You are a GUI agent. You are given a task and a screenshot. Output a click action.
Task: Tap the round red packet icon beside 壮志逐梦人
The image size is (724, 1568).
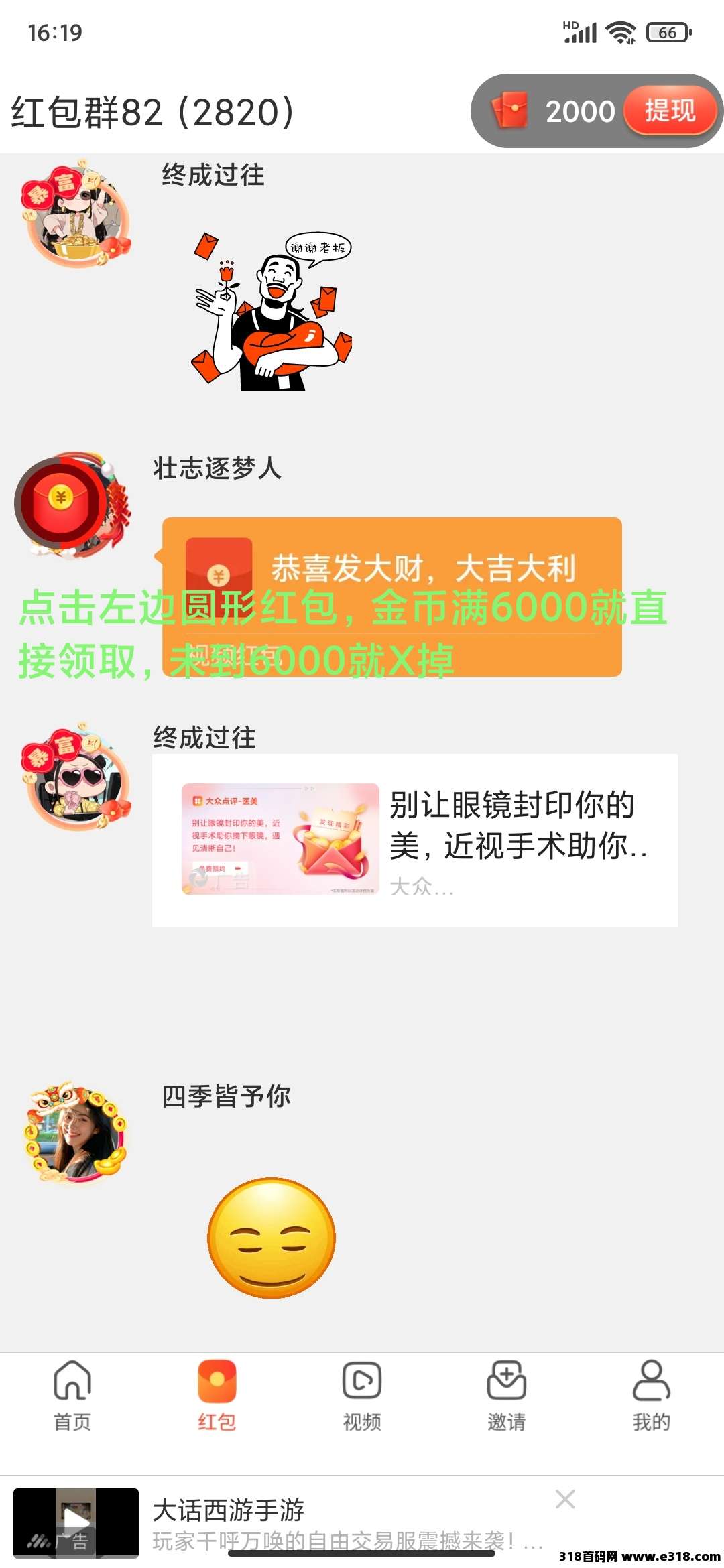pos(60,501)
